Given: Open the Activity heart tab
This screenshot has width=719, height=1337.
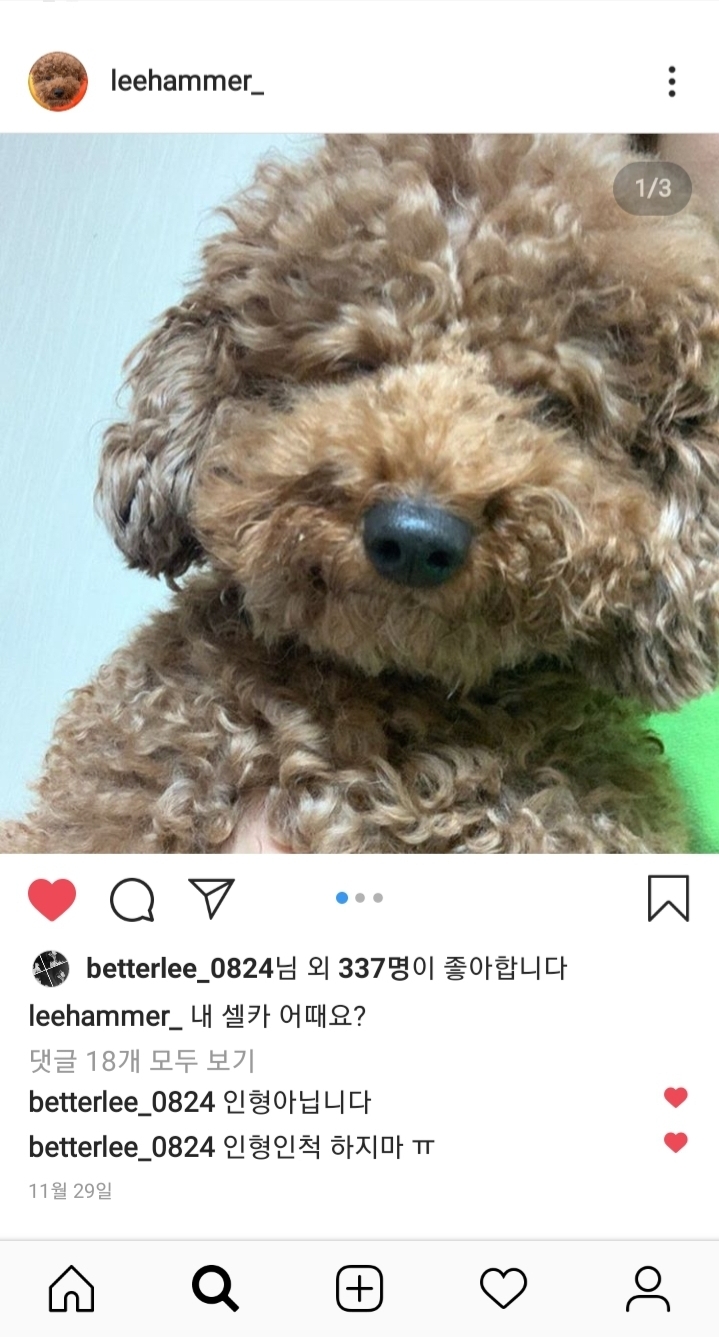Looking at the screenshot, I should [x=503, y=1289].
